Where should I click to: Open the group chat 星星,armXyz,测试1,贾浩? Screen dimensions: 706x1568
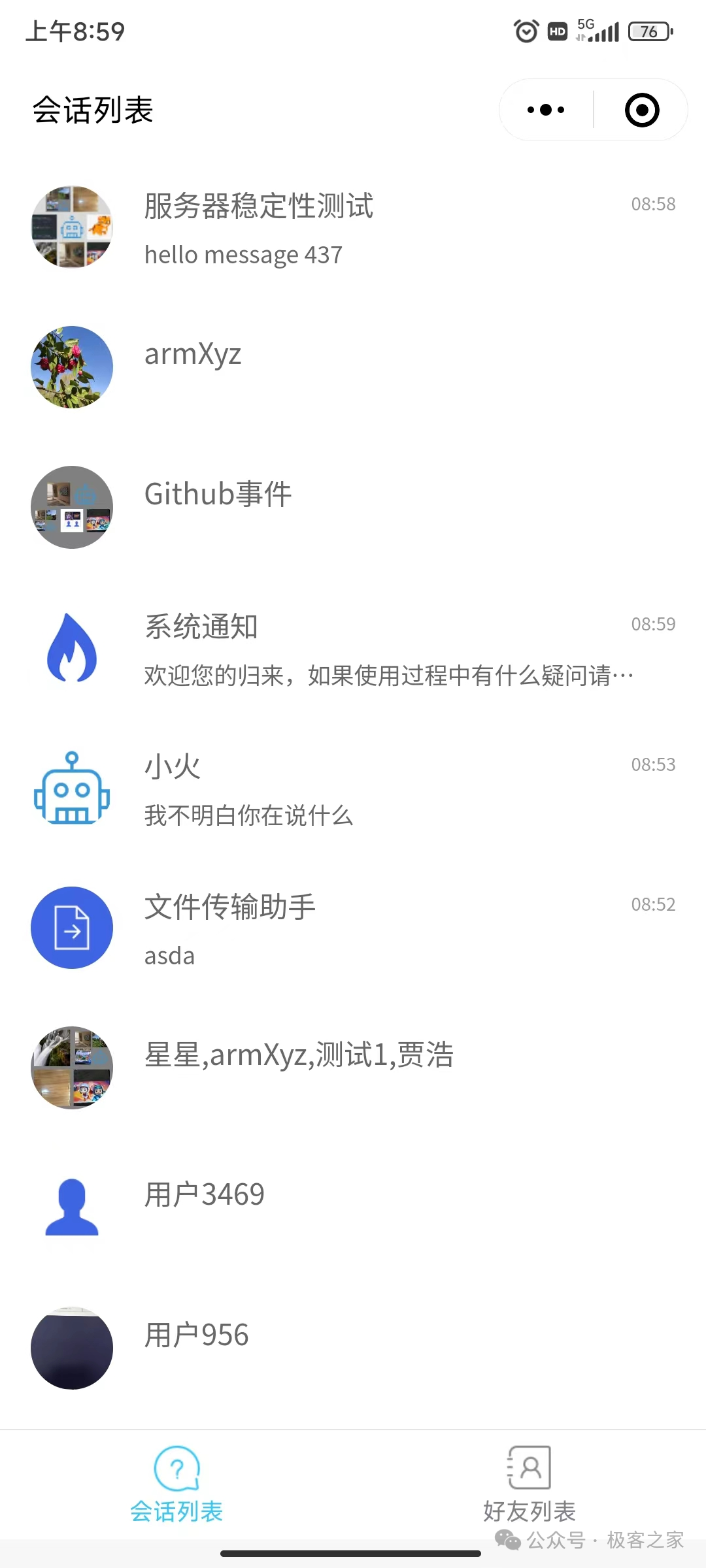(x=353, y=1068)
